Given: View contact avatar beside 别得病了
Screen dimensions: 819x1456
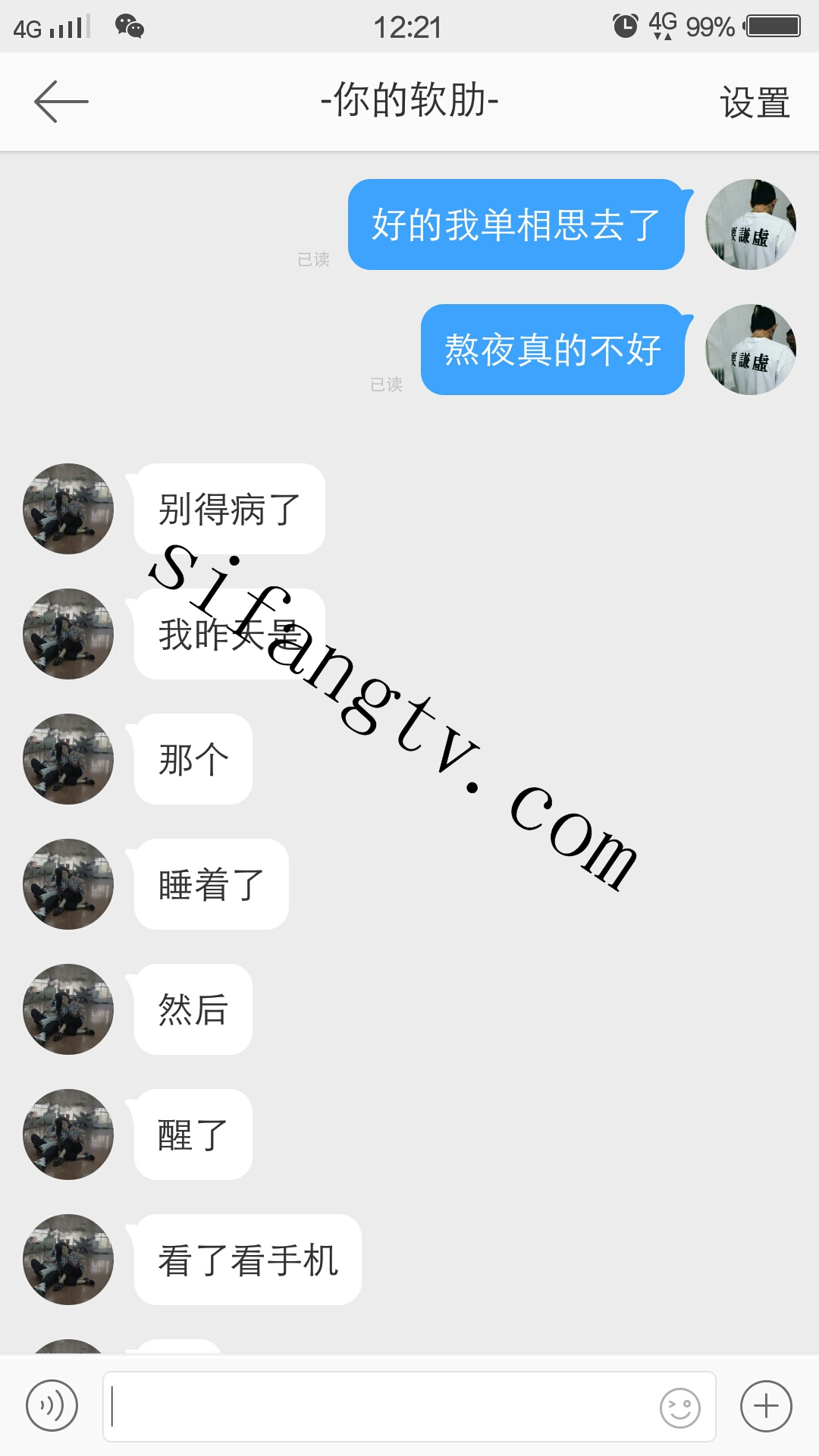Looking at the screenshot, I should (x=68, y=509).
